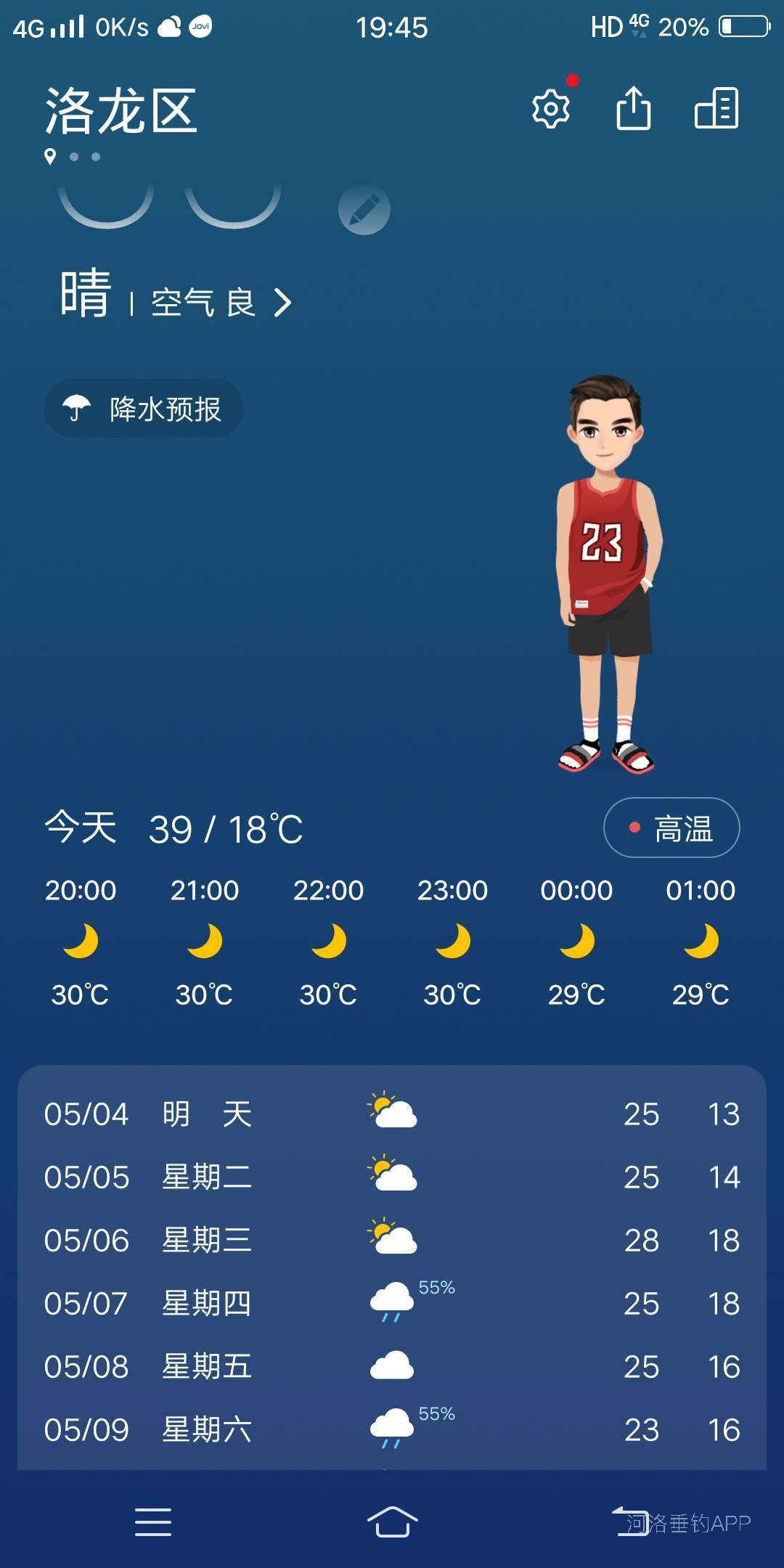This screenshot has height=1568, width=784.
Task: Open forecast for 05/04 明天
Action: coord(392,1114)
